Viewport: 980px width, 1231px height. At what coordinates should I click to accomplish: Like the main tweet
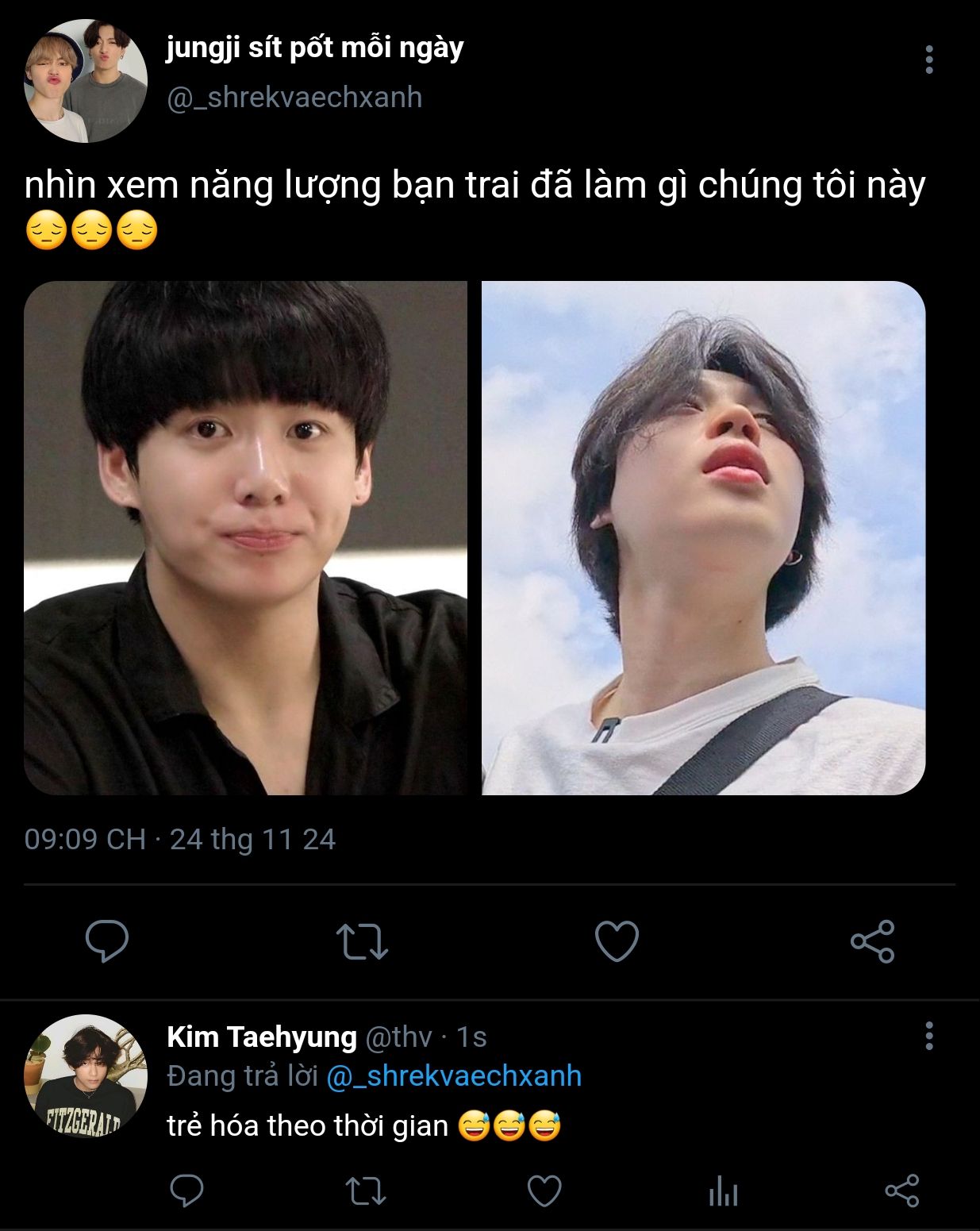click(617, 941)
